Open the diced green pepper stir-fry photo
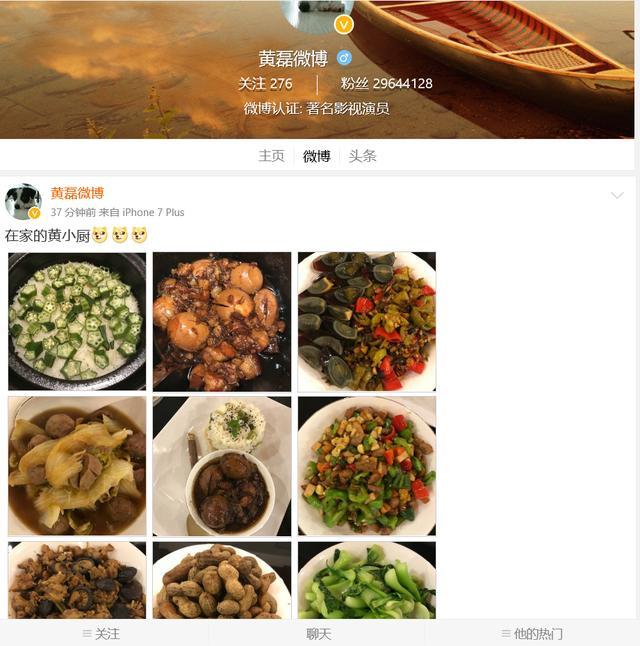The image size is (640, 646). coord(366,466)
